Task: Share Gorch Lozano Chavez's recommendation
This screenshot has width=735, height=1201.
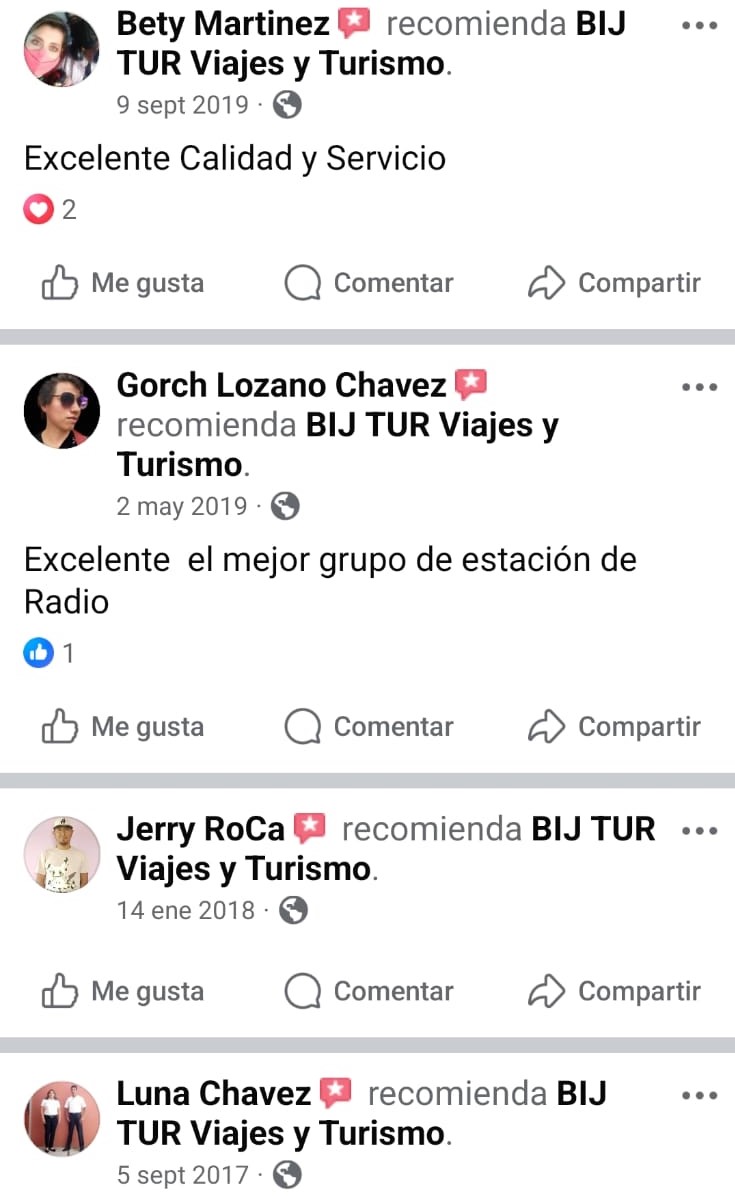Action: click(x=614, y=727)
